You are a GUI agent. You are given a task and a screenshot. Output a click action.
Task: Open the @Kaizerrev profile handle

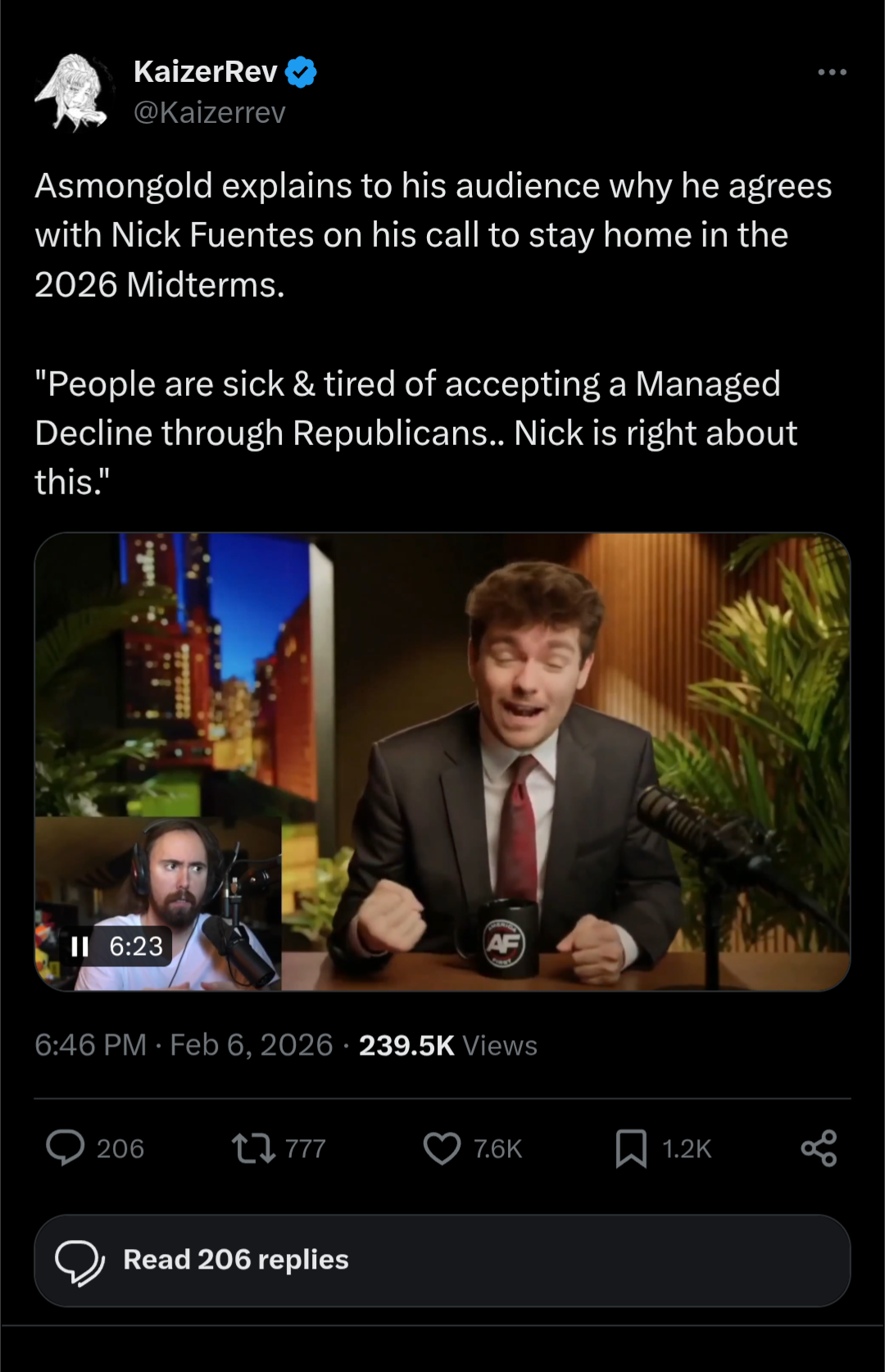coord(210,112)
